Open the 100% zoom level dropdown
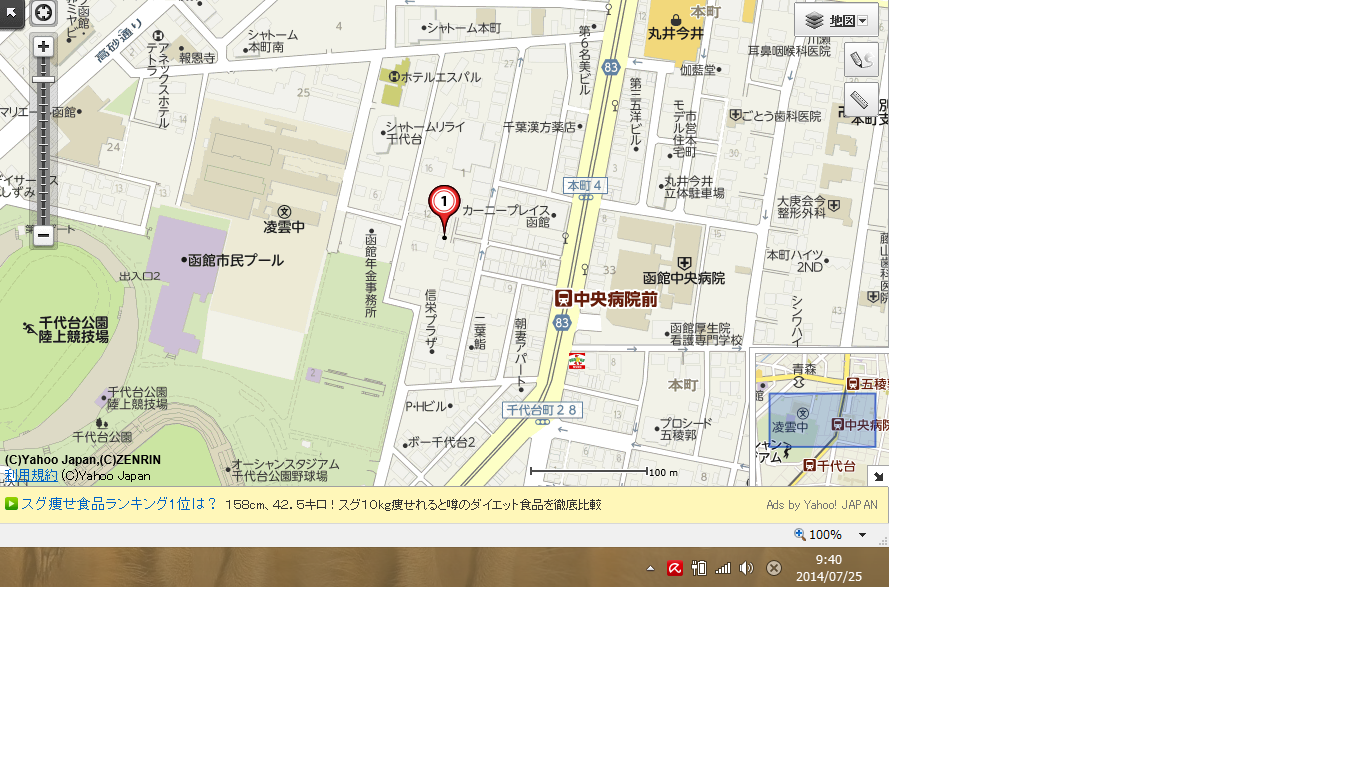This screenshot has width=1366, height=768. (x=862, y=535)
